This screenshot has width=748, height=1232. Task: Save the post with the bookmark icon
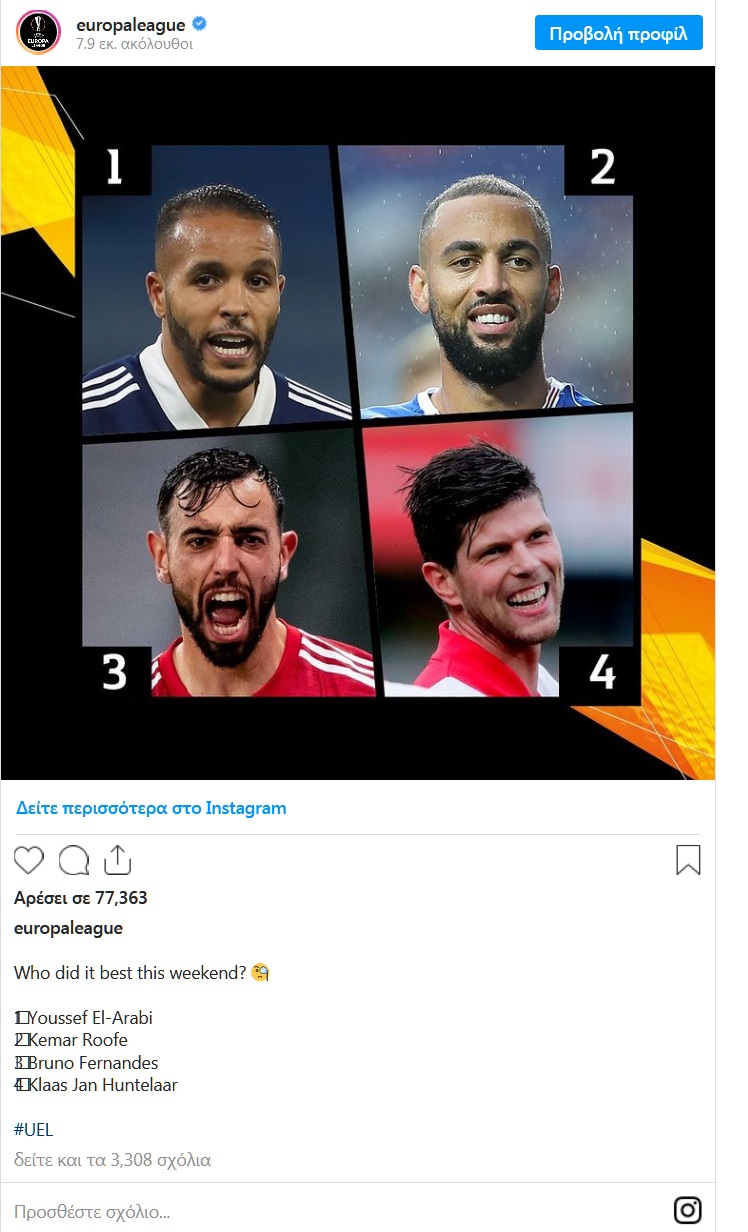tap(688, 860)
